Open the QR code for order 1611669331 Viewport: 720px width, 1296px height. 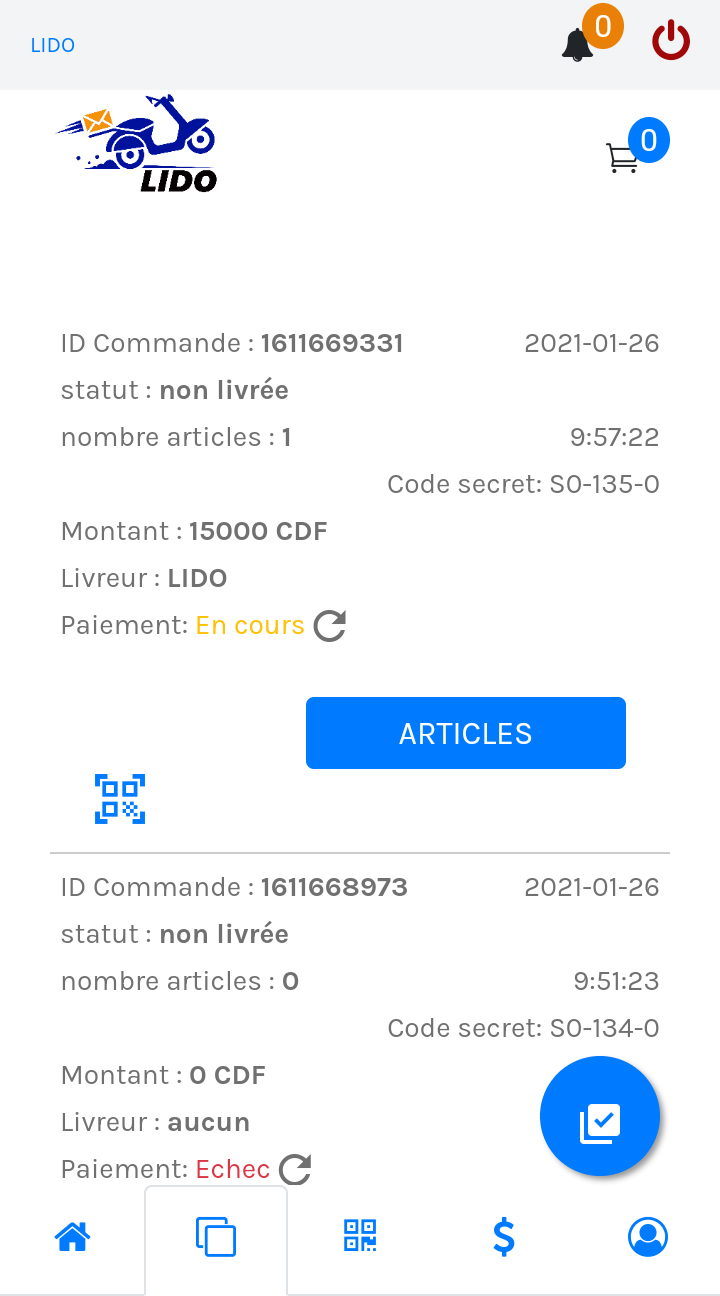[x=120, y=799]
